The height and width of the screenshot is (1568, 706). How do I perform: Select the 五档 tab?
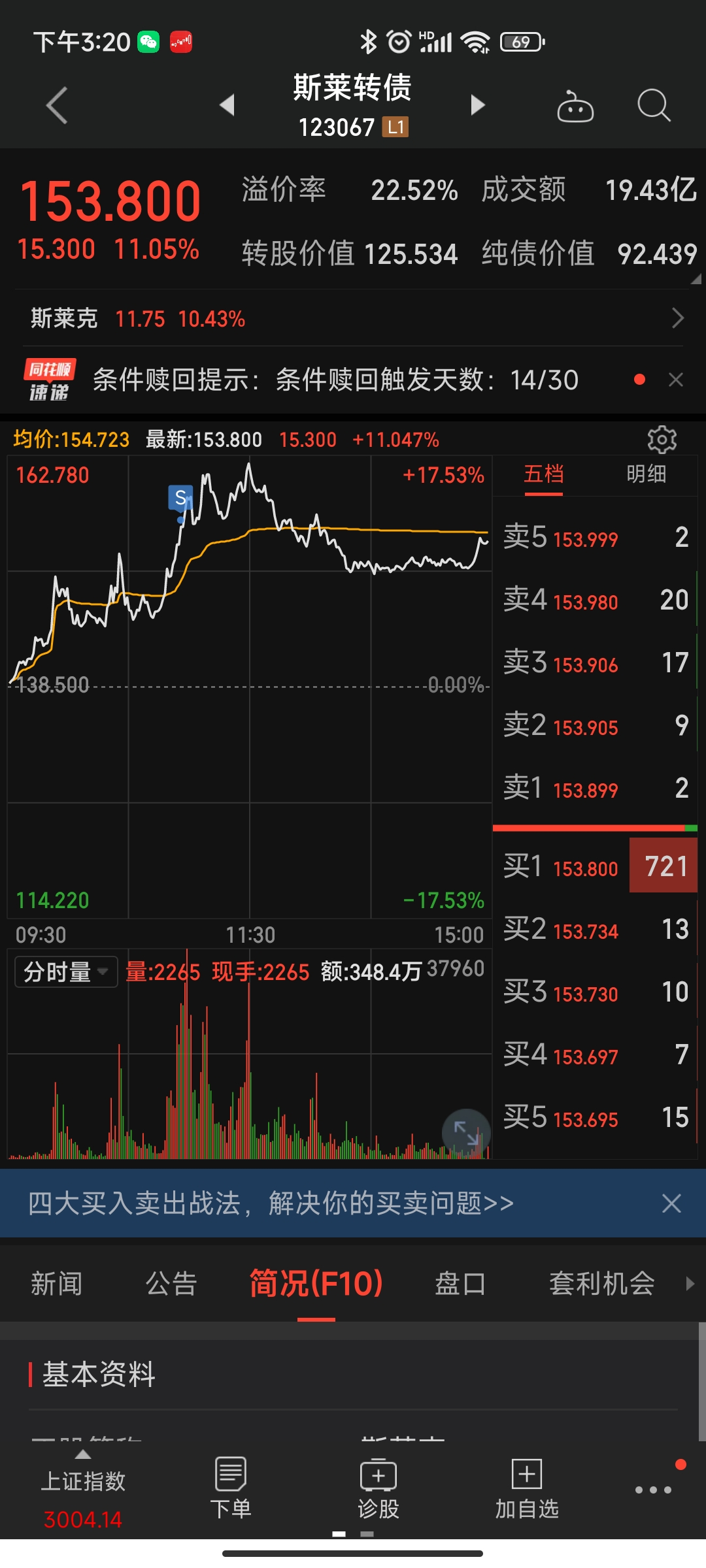click(543, 474)
